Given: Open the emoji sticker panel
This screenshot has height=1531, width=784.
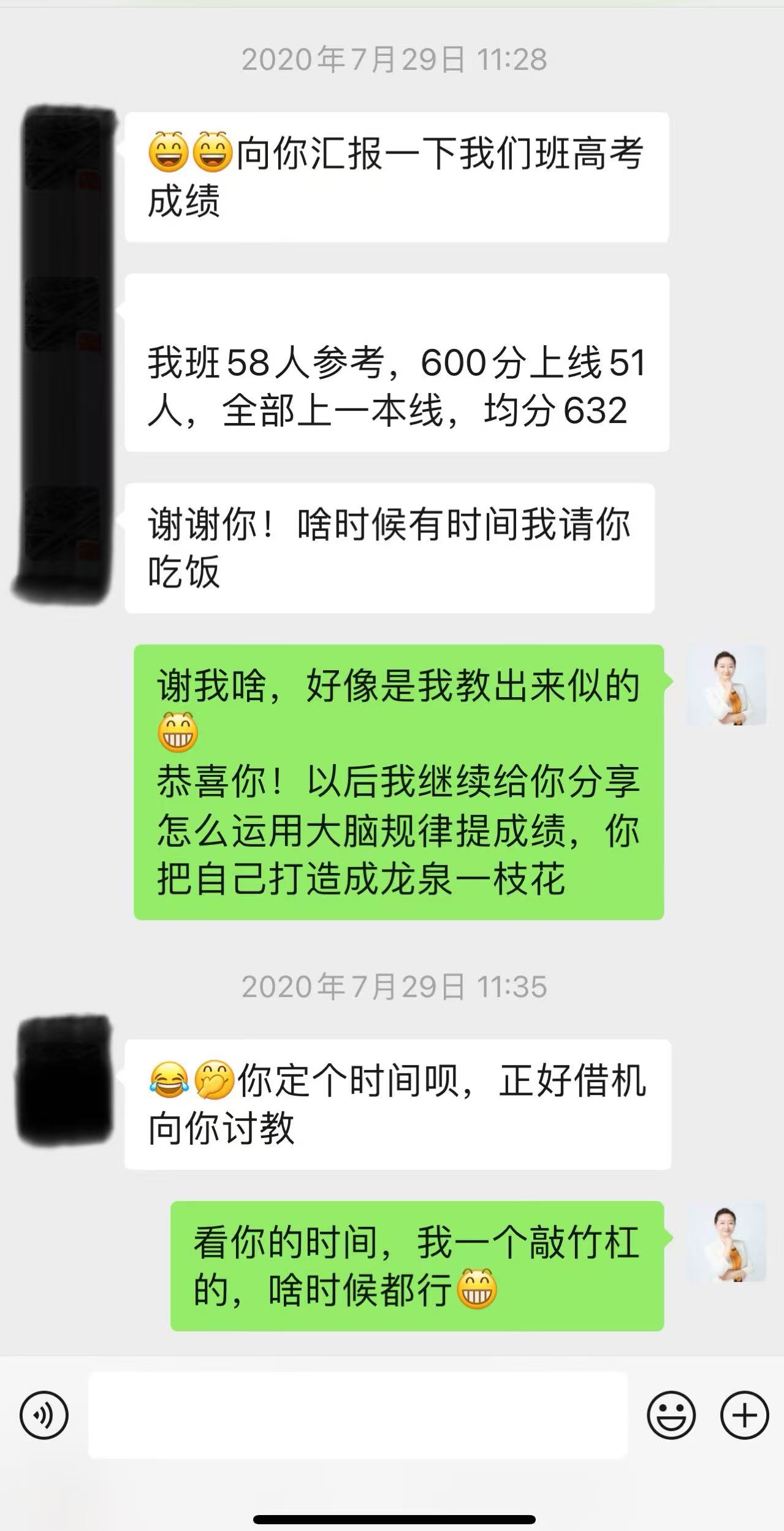Looking at the screenshot, I should tap(671, 1416).
